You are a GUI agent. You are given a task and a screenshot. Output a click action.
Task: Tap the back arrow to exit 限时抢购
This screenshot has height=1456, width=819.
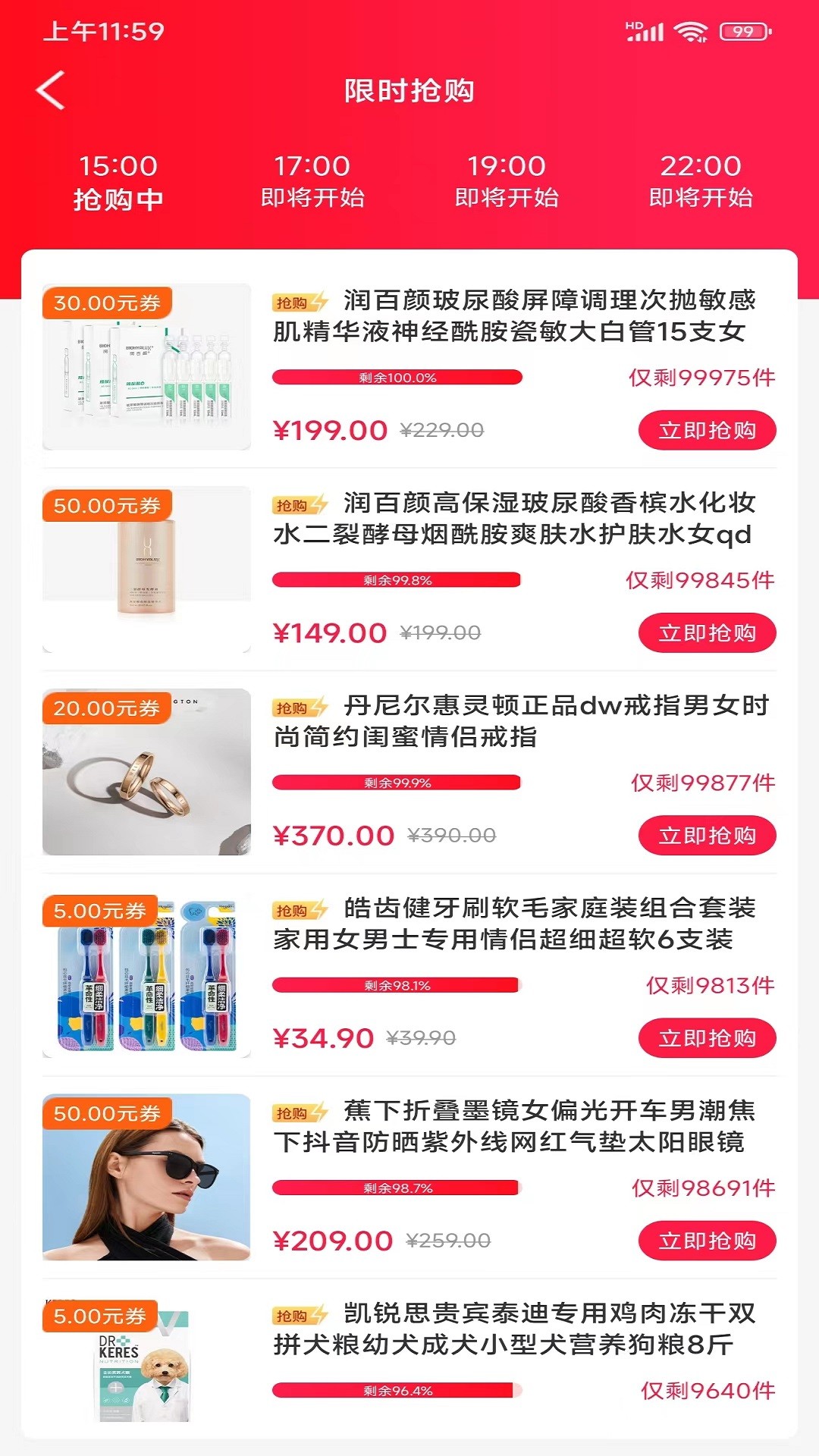(50, 92)
